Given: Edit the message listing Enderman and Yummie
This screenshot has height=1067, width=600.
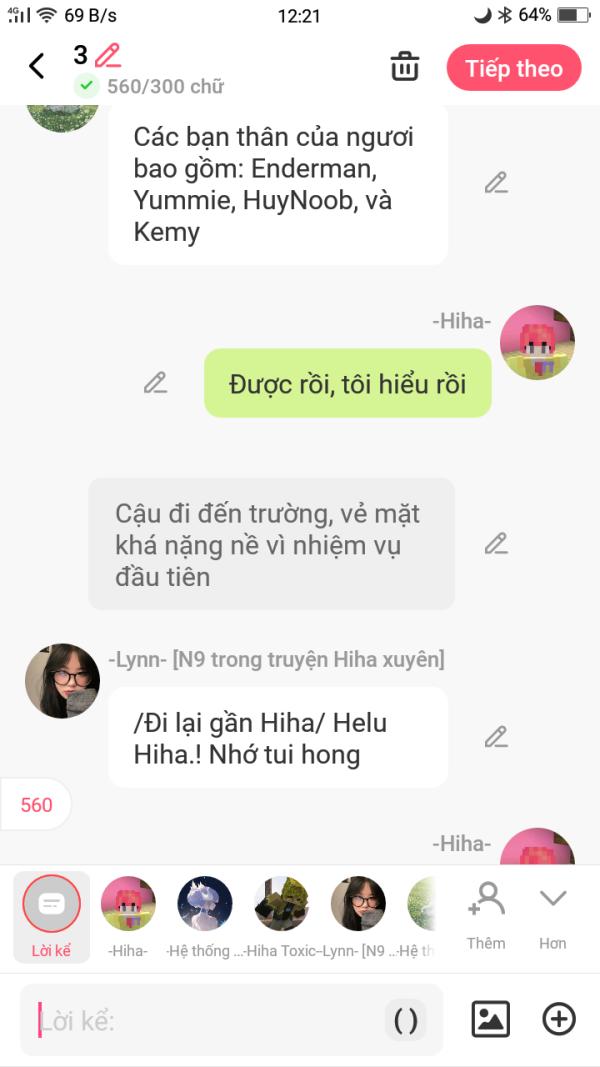Looking at the screenshot, I should 496,183.
